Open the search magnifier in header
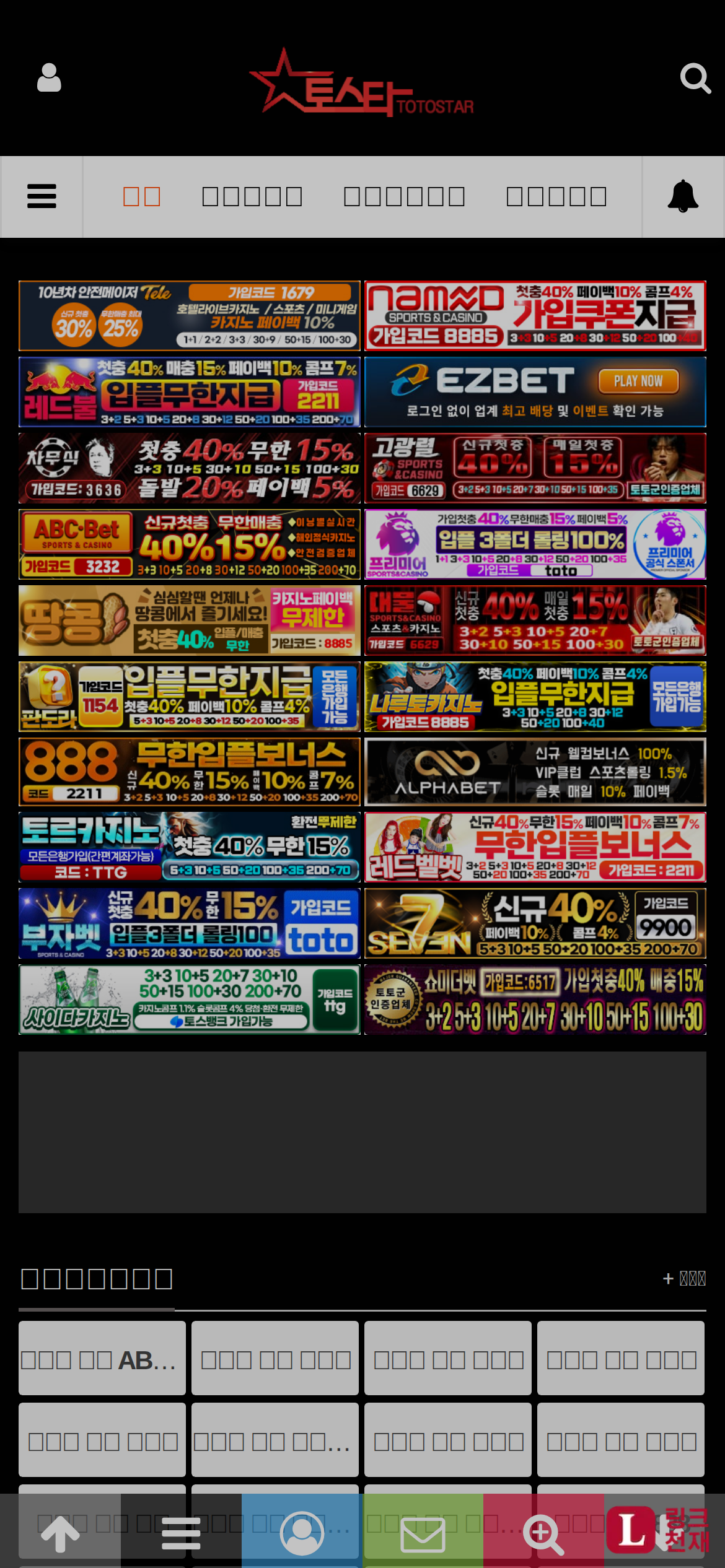The image size is (725, 1568). pos(695,79)
